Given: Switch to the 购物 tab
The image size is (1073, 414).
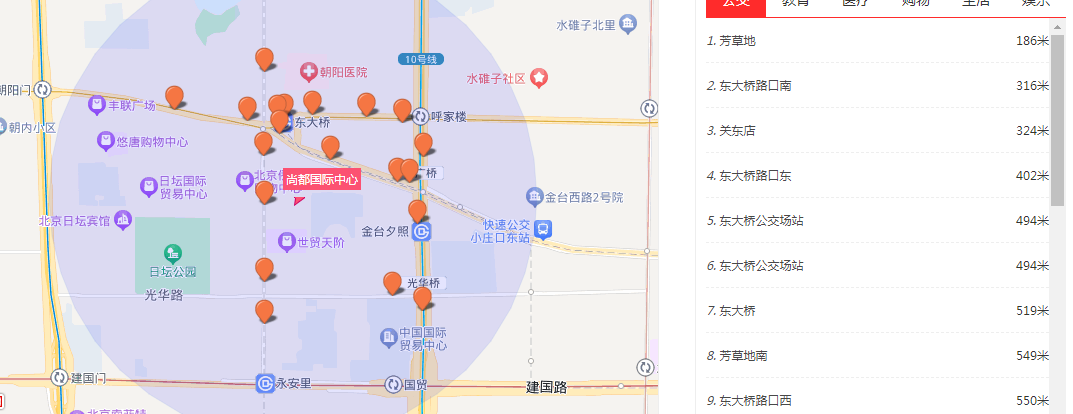Looking at the screenshot, I should point(916,4).
